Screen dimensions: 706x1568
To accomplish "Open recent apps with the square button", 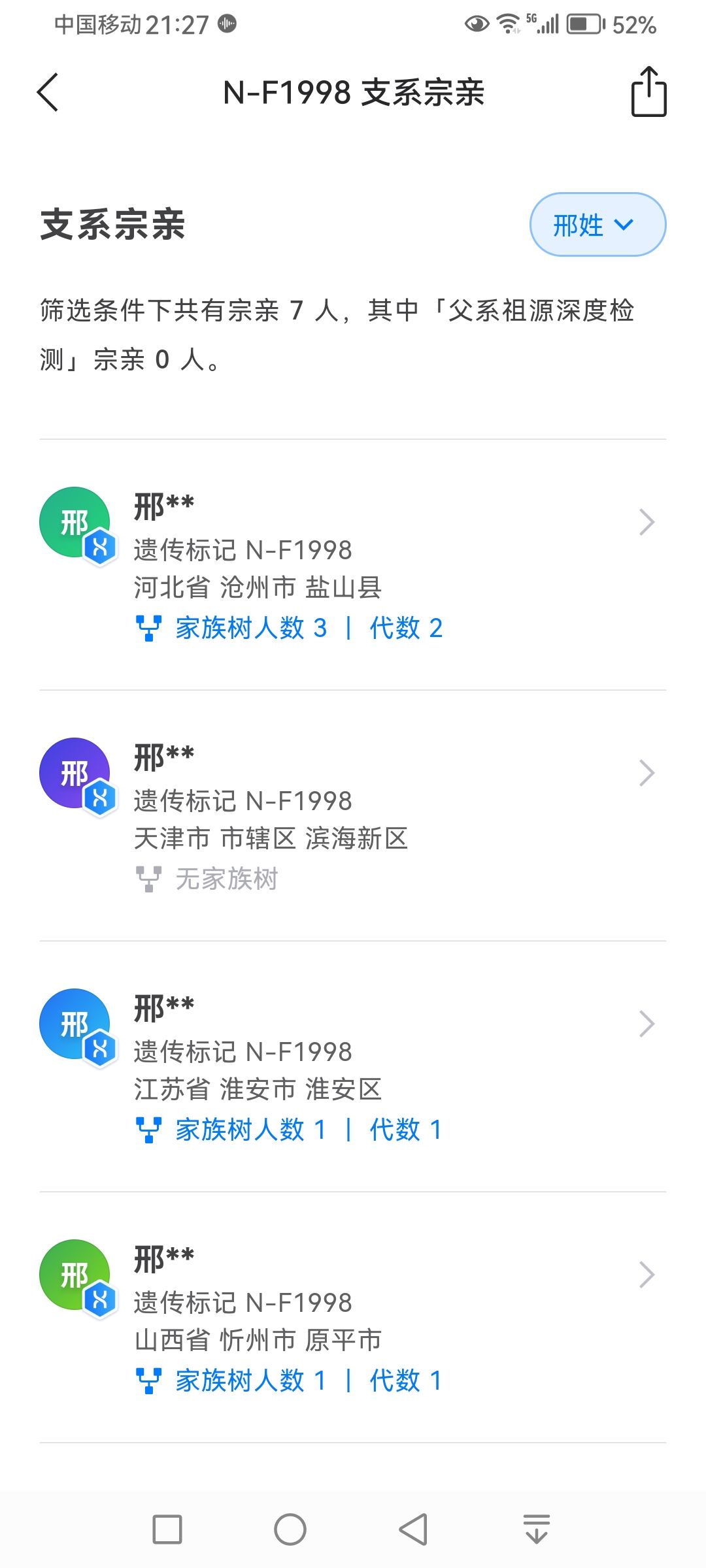I will (167, 1529).
